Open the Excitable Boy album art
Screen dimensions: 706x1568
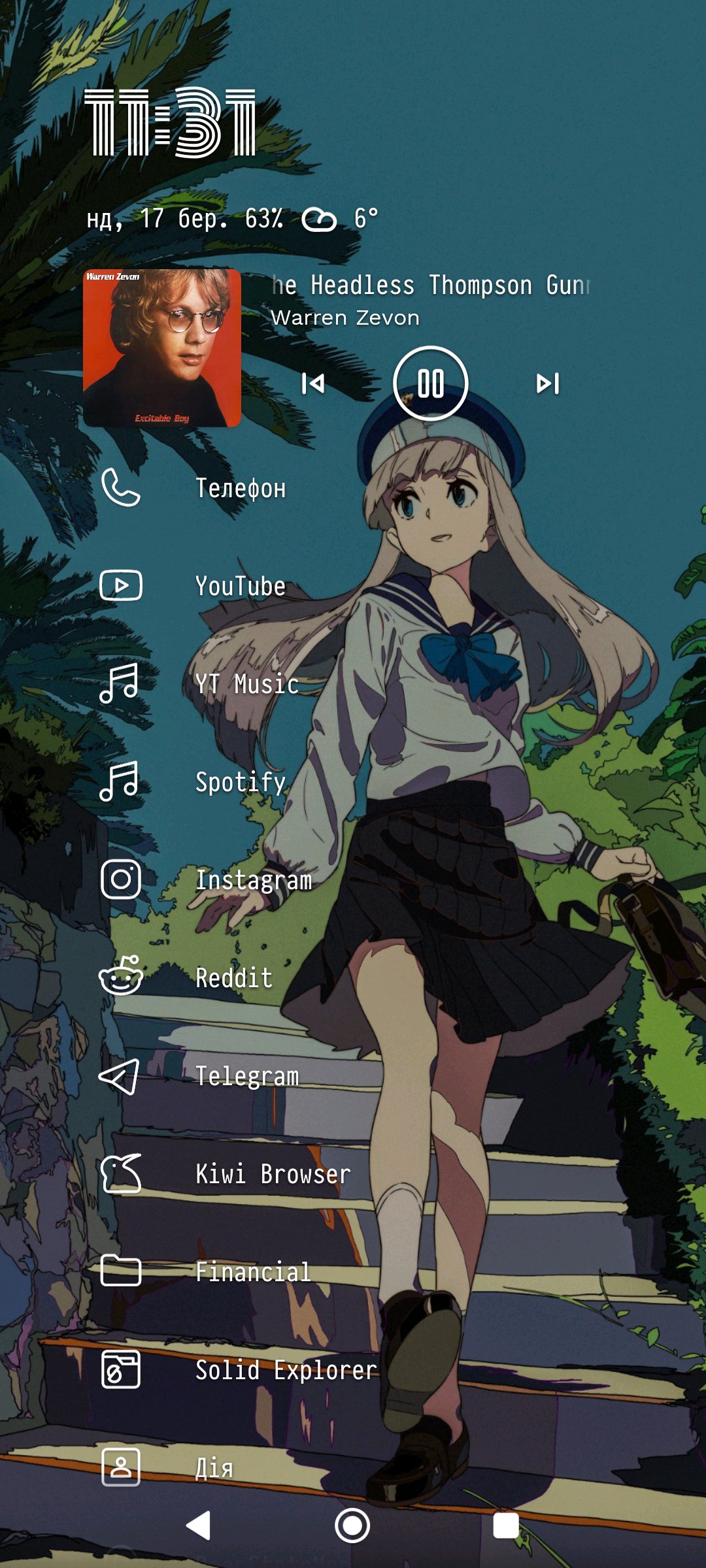point(162,348)
